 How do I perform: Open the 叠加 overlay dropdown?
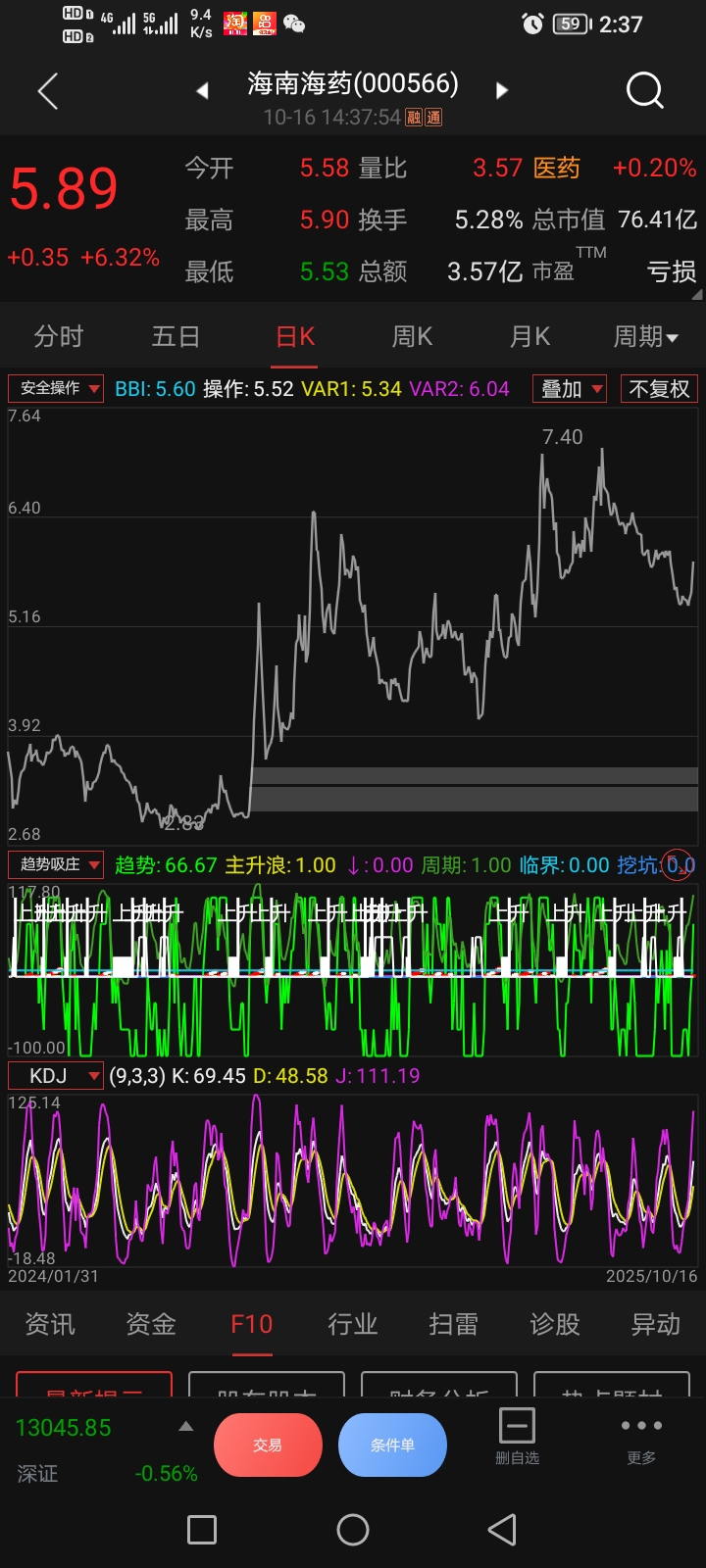570,389
